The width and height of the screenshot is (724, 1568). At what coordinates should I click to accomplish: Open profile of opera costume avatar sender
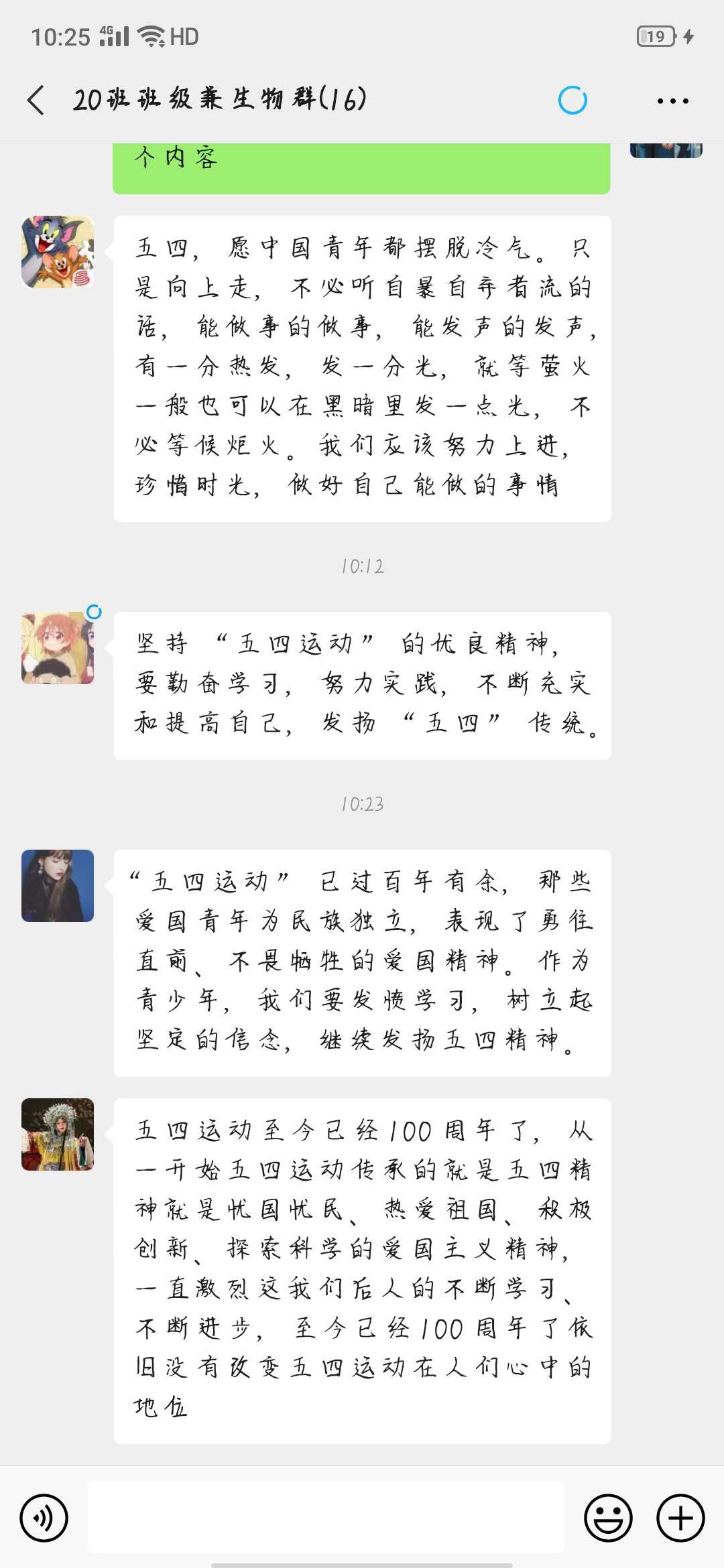(58, 1134)
